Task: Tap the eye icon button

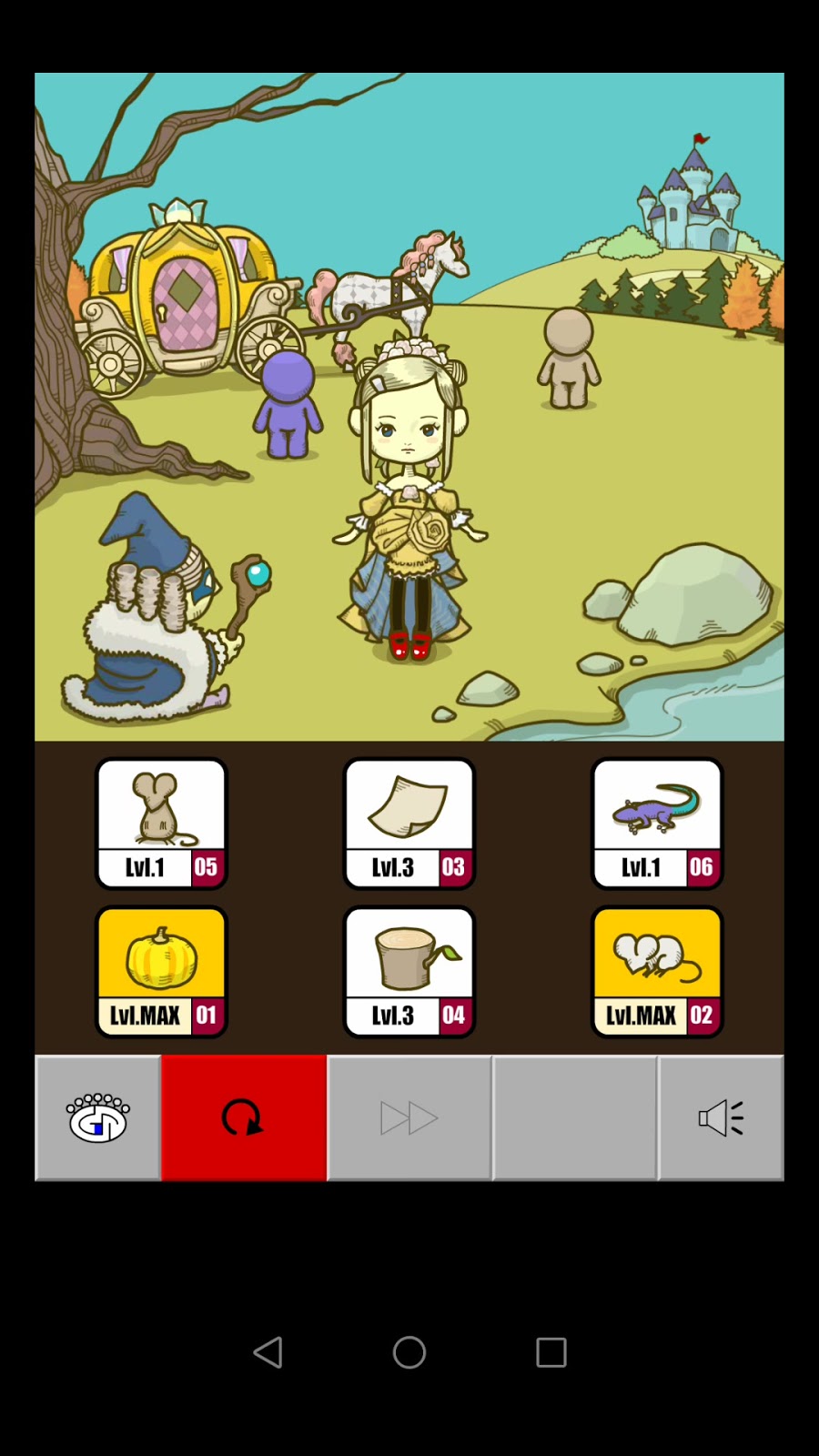Action: pos(98,1117)
